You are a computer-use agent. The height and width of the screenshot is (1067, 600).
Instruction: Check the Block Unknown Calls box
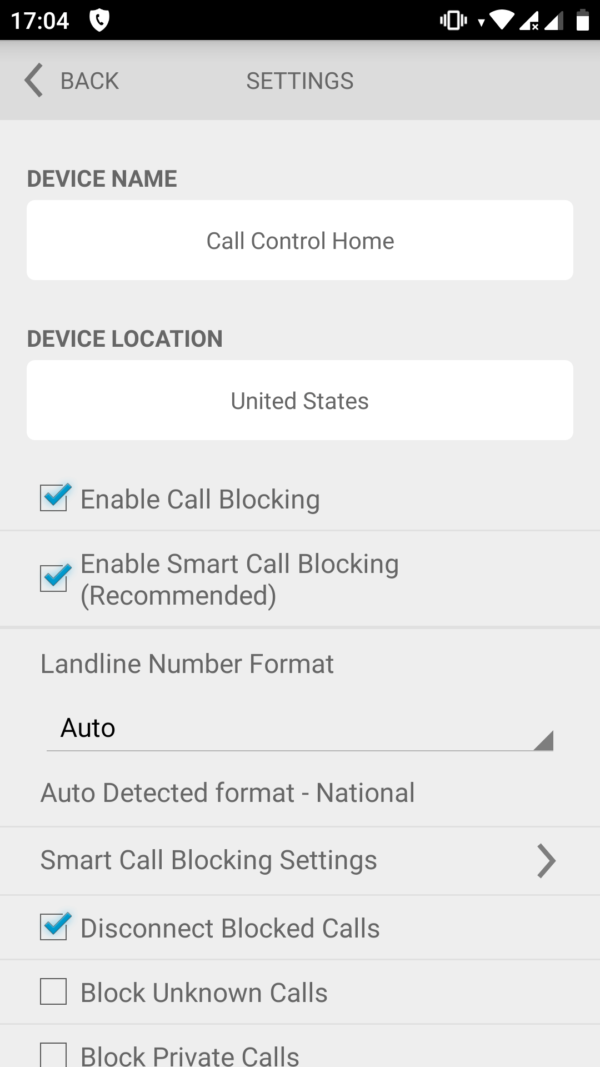[54, 992]
